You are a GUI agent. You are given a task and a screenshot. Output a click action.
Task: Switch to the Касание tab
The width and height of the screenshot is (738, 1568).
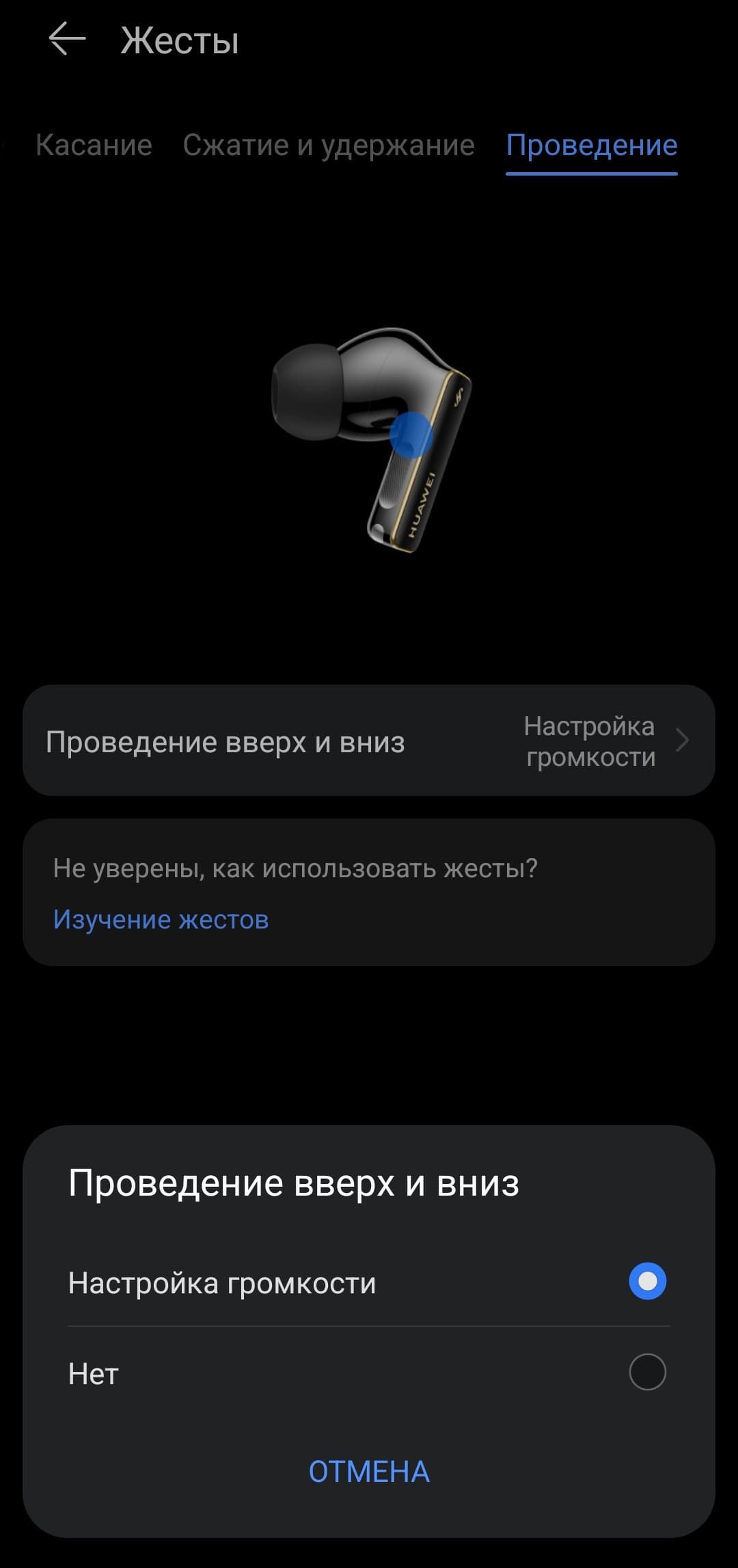[94, 145]
